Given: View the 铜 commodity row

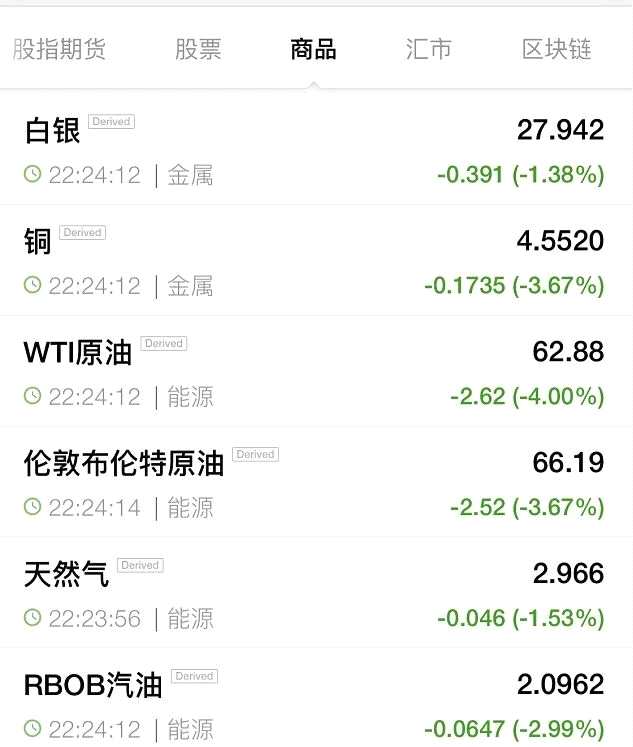Looking at the screenshot, I should tap(316, 261).
